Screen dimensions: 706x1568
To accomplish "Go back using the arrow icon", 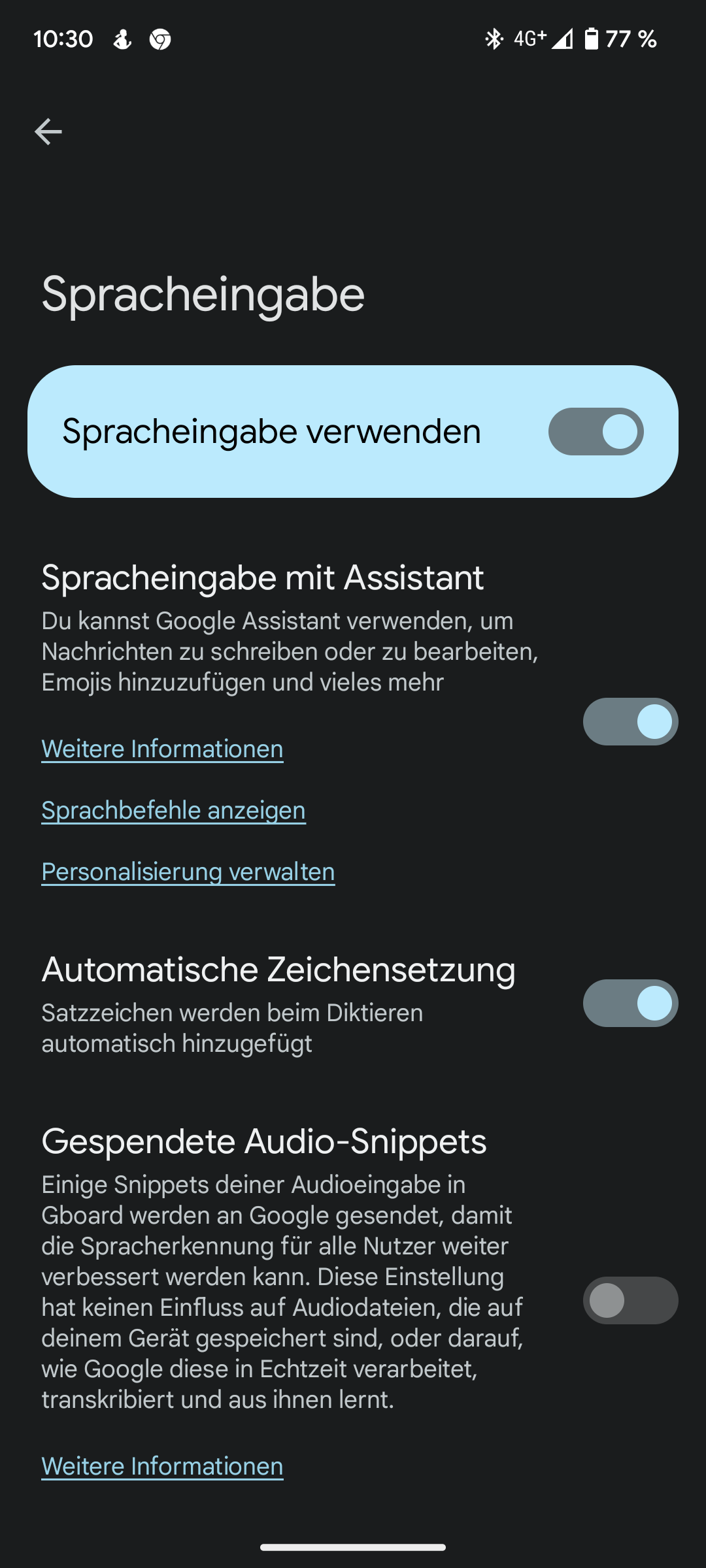I will click(48, 132).
